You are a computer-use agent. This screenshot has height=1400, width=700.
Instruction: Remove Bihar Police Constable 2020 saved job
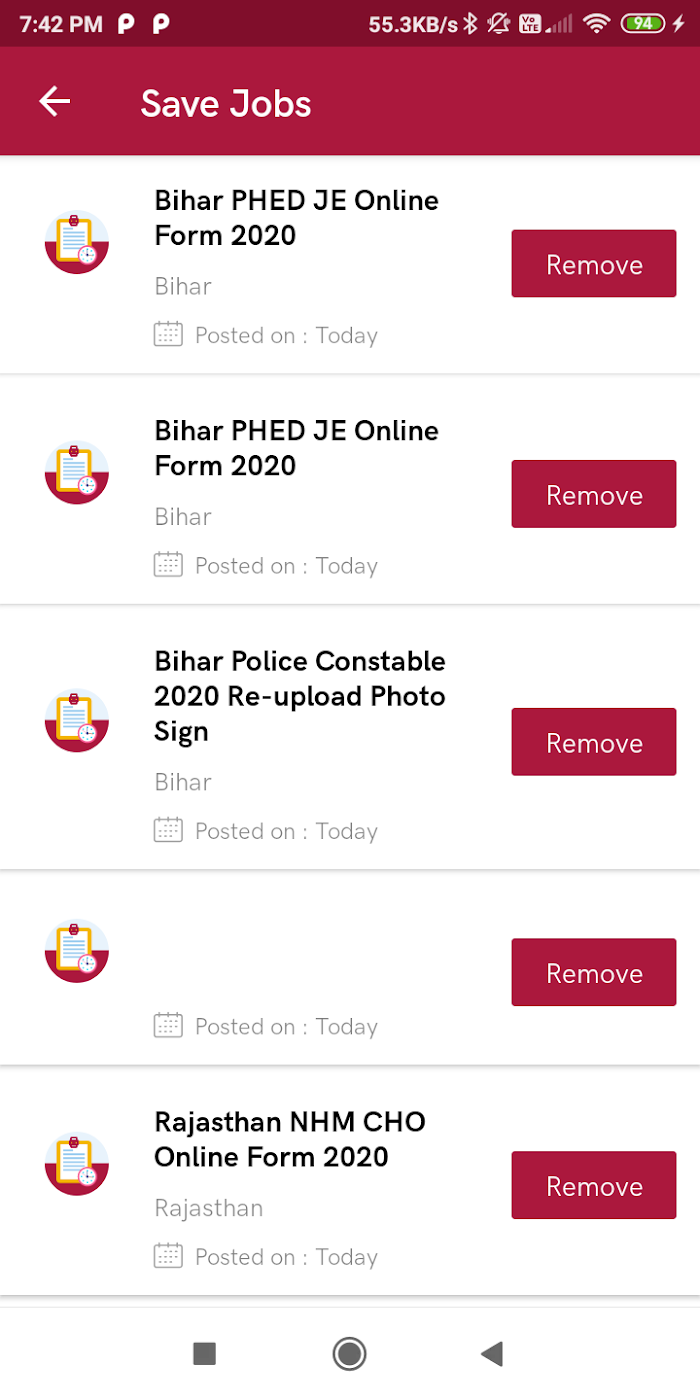(594, 742)
